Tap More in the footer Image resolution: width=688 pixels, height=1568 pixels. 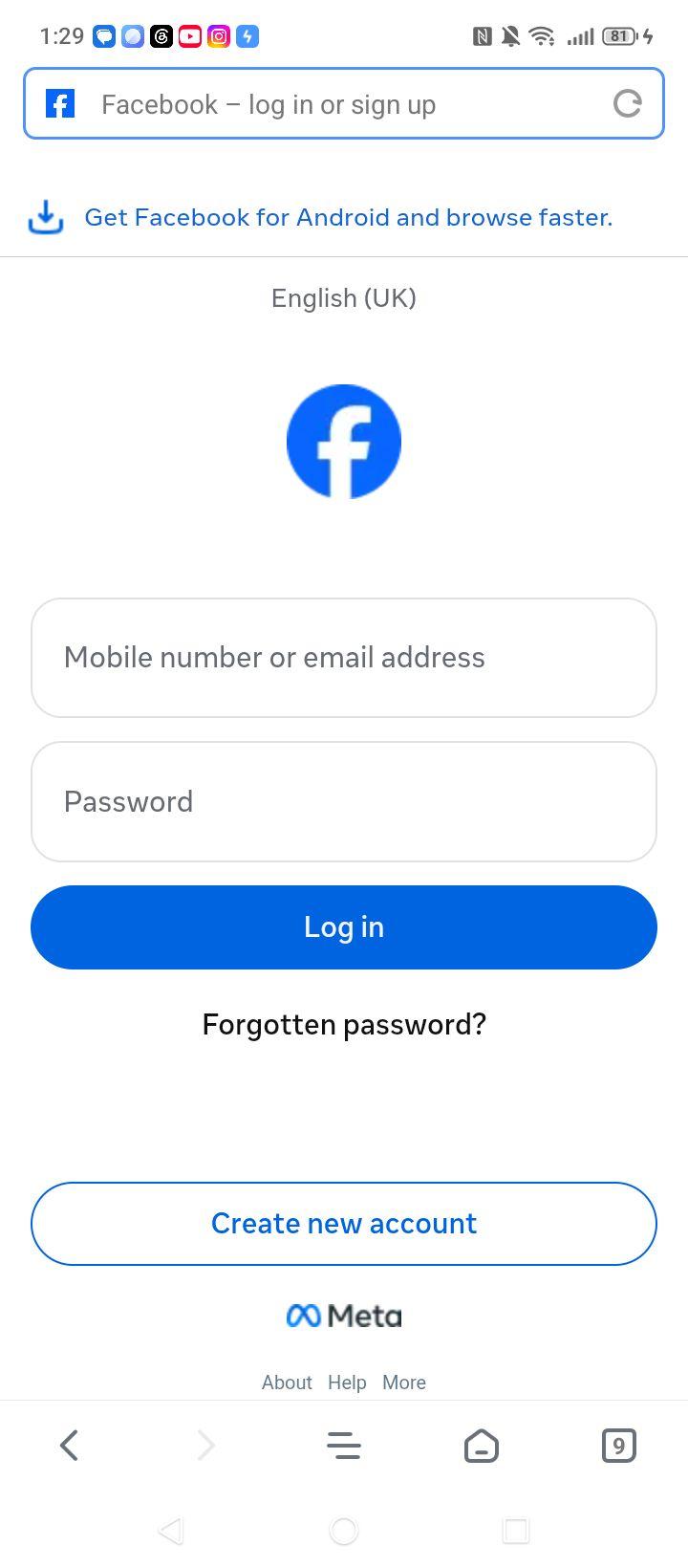404,1383
